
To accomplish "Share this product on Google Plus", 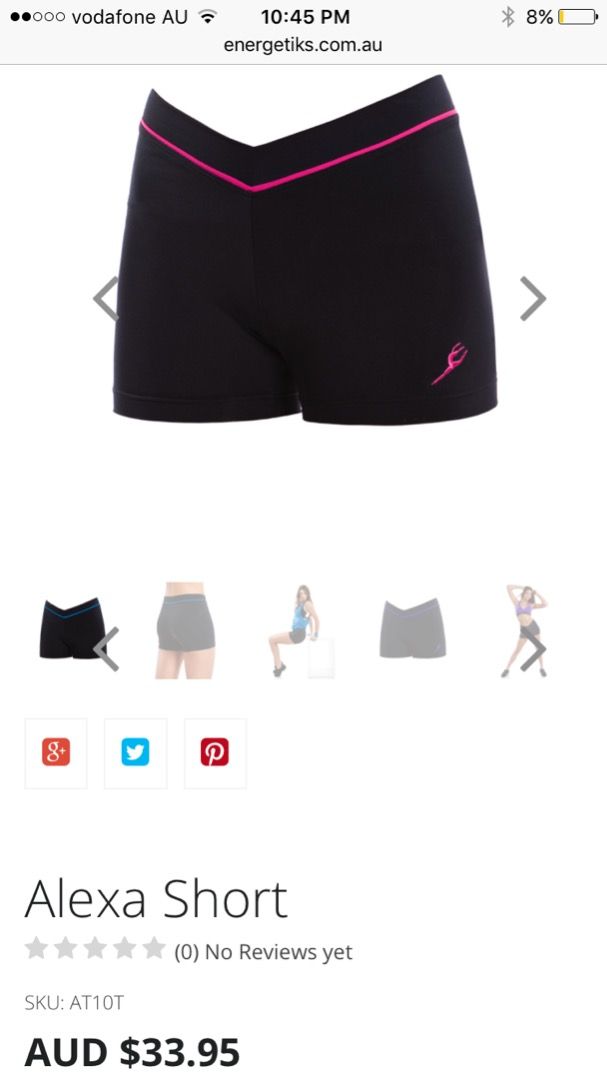I will tap(56, 752).
